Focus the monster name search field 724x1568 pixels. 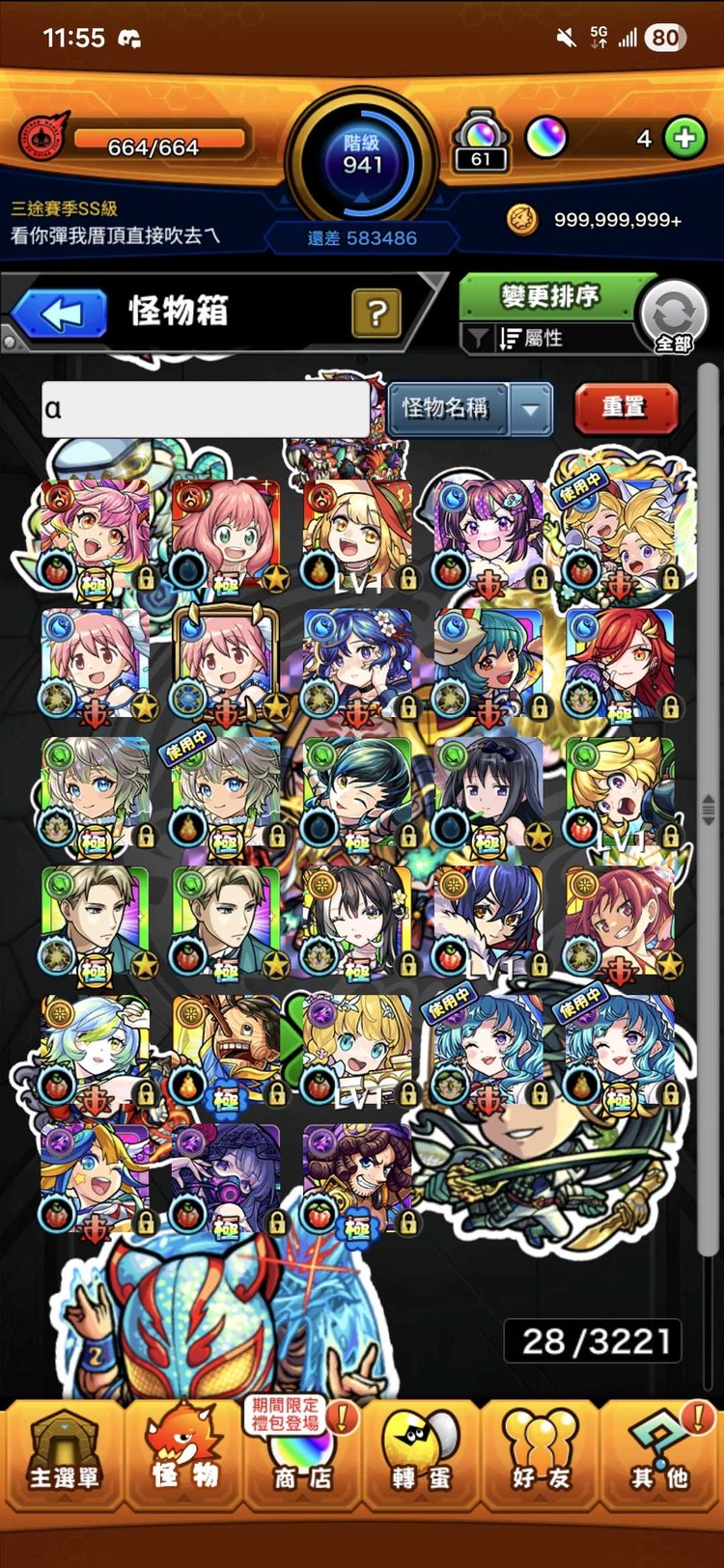(x=206, y=408)
